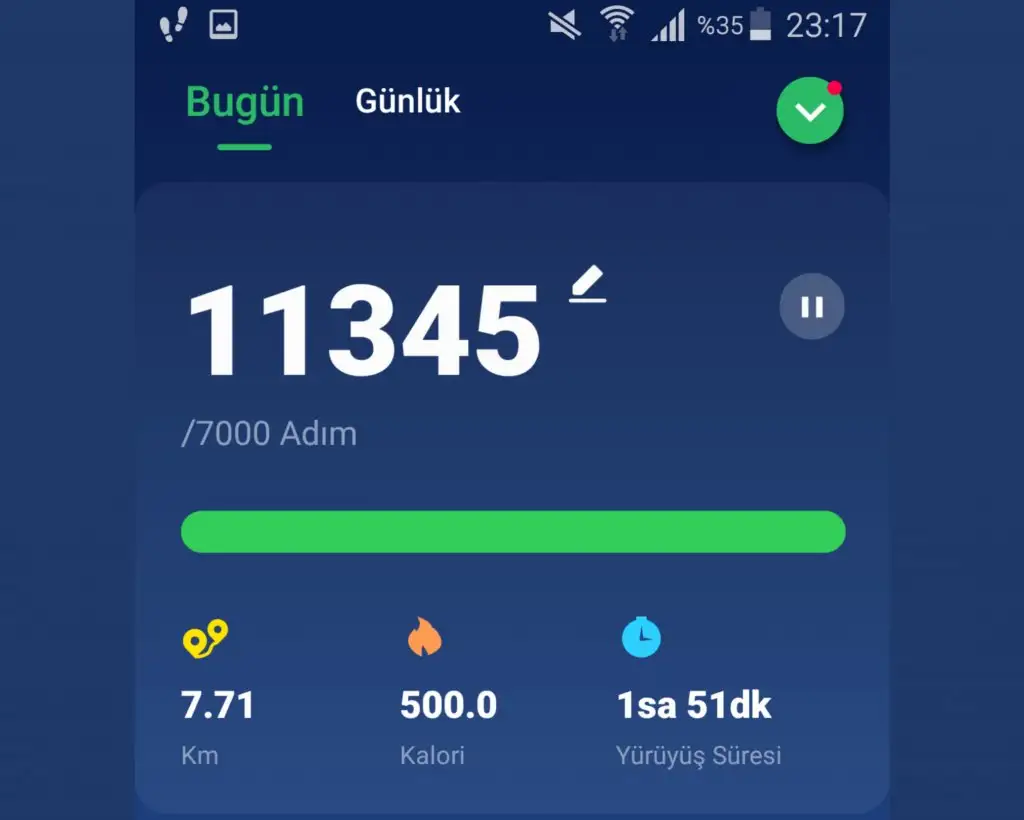The width and height of the screenshot is (1024, 820).
Task: Select the Bugün tab
Action: [x=245, y=103]
